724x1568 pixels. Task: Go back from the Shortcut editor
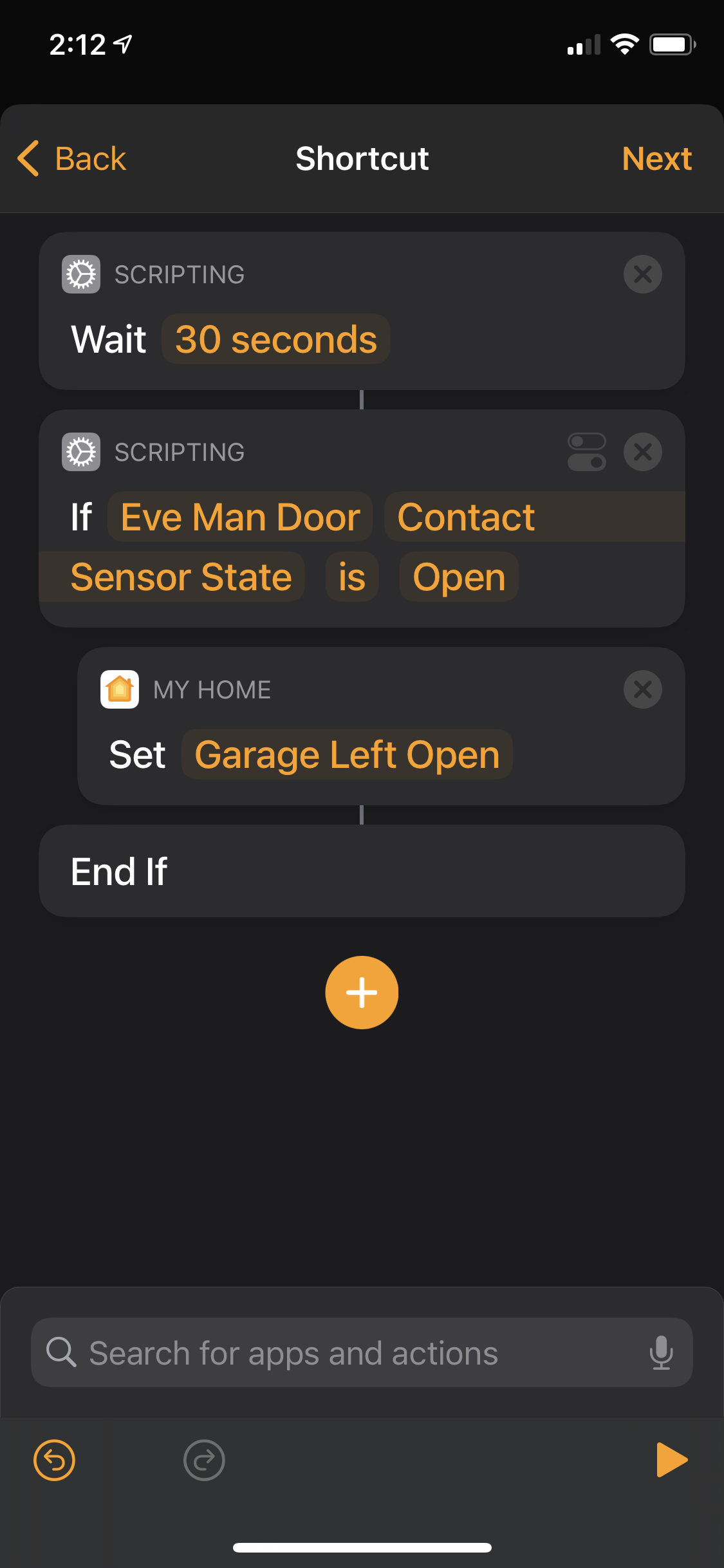[72, 158]
